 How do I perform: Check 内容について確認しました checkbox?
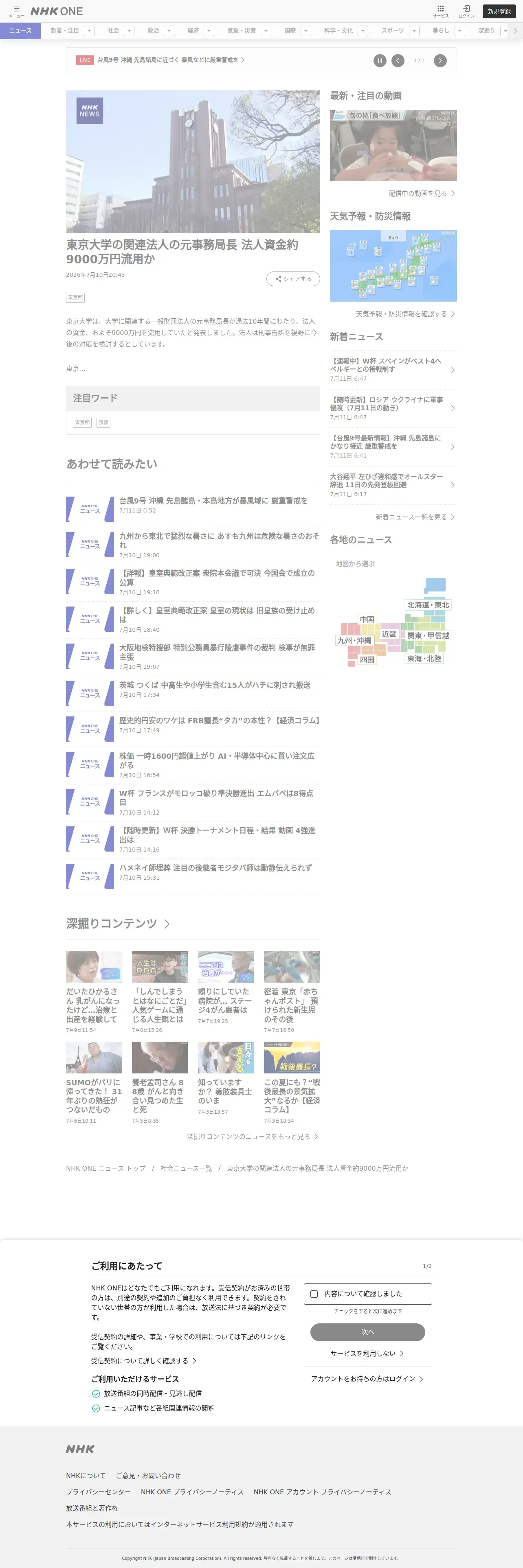314,1294
